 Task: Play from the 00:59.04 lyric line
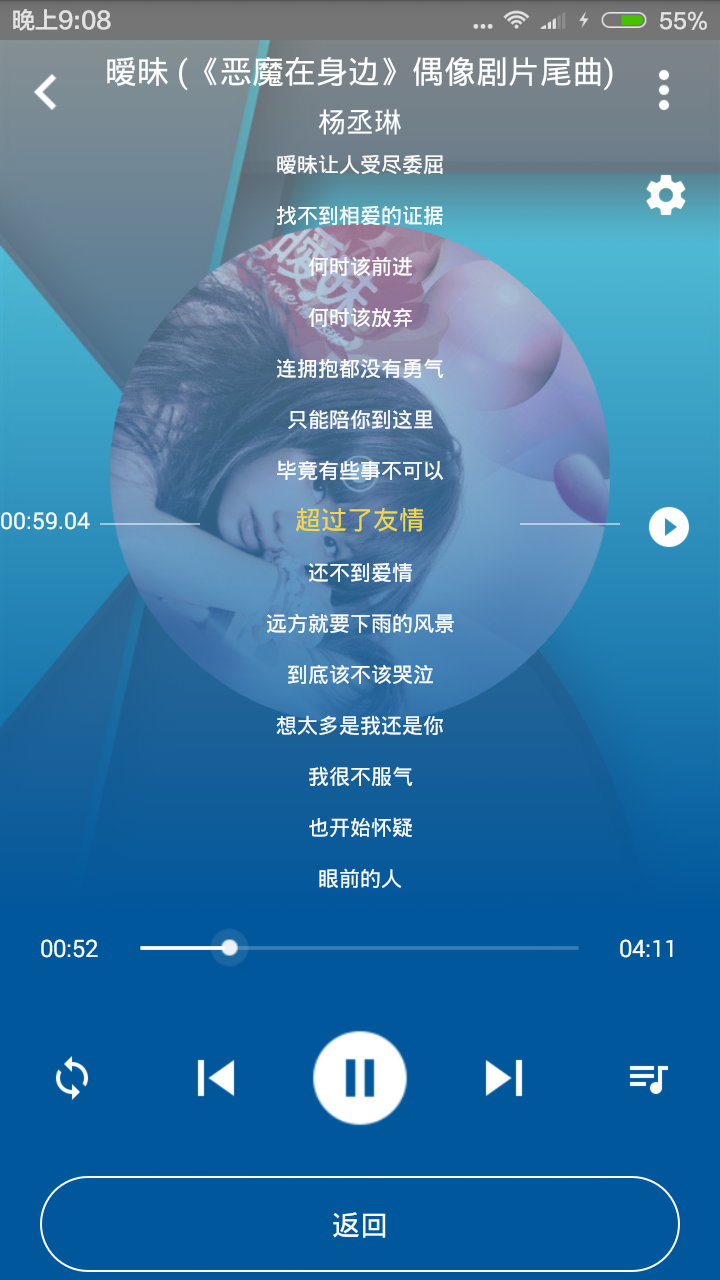668,527
